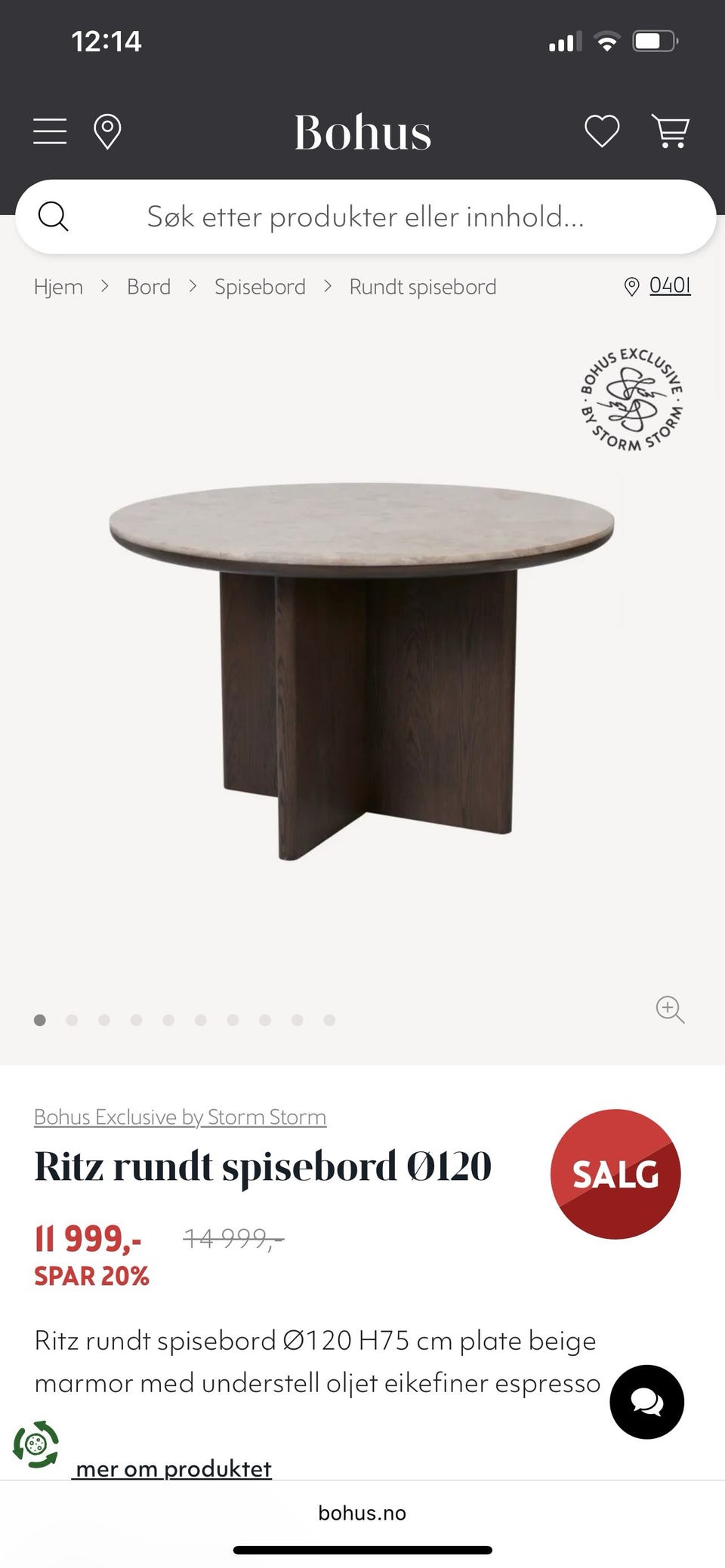Change the postal code 0401
The height and width of the screenshot is (1568, 725).
coord(669,285)
